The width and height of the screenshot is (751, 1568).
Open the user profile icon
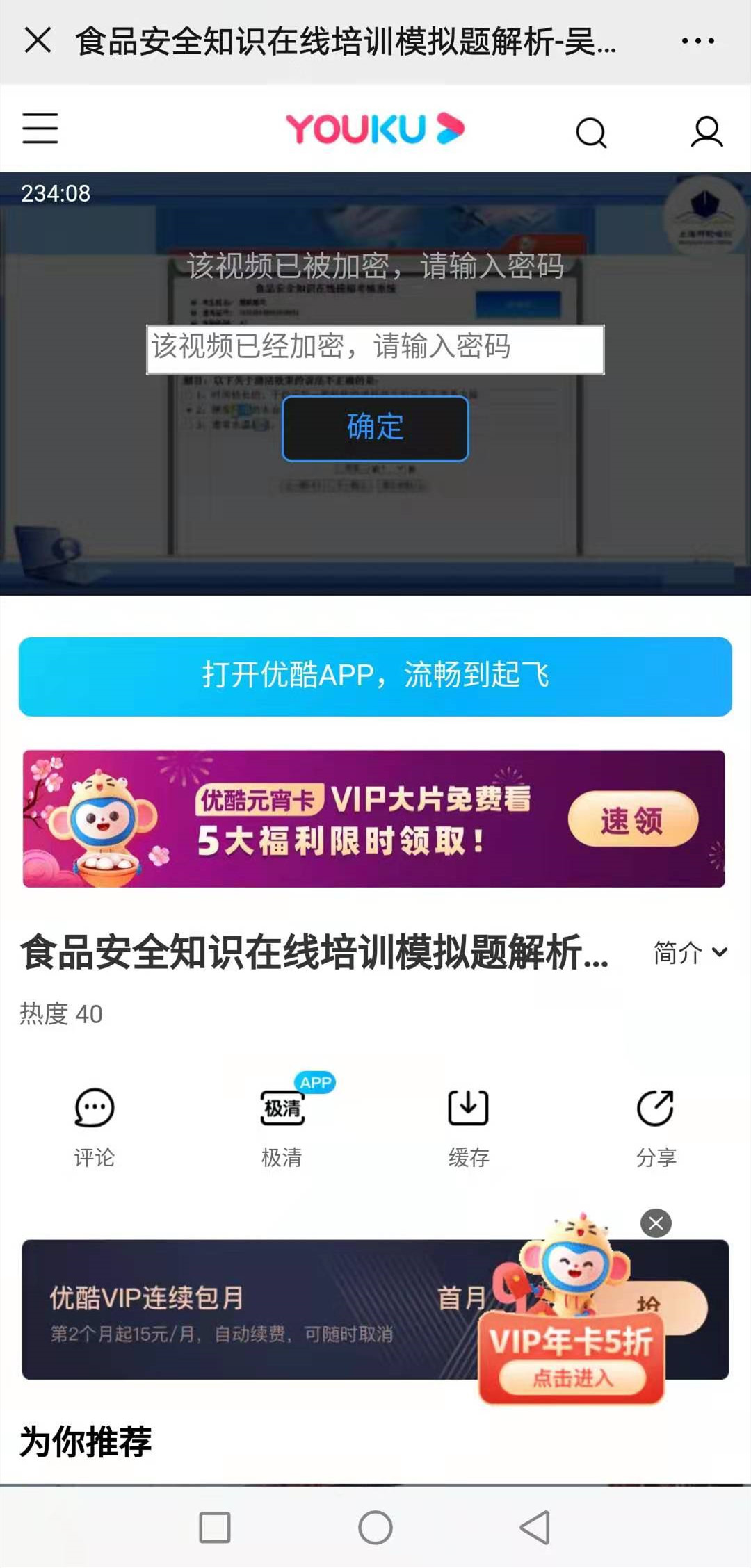pos(706,131)
